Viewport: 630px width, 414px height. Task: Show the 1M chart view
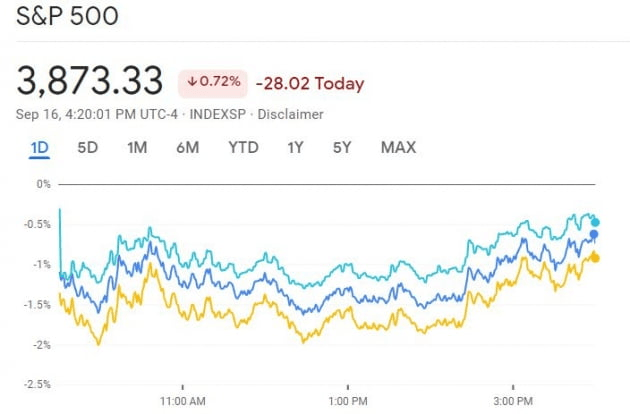[x=137, y=148]
